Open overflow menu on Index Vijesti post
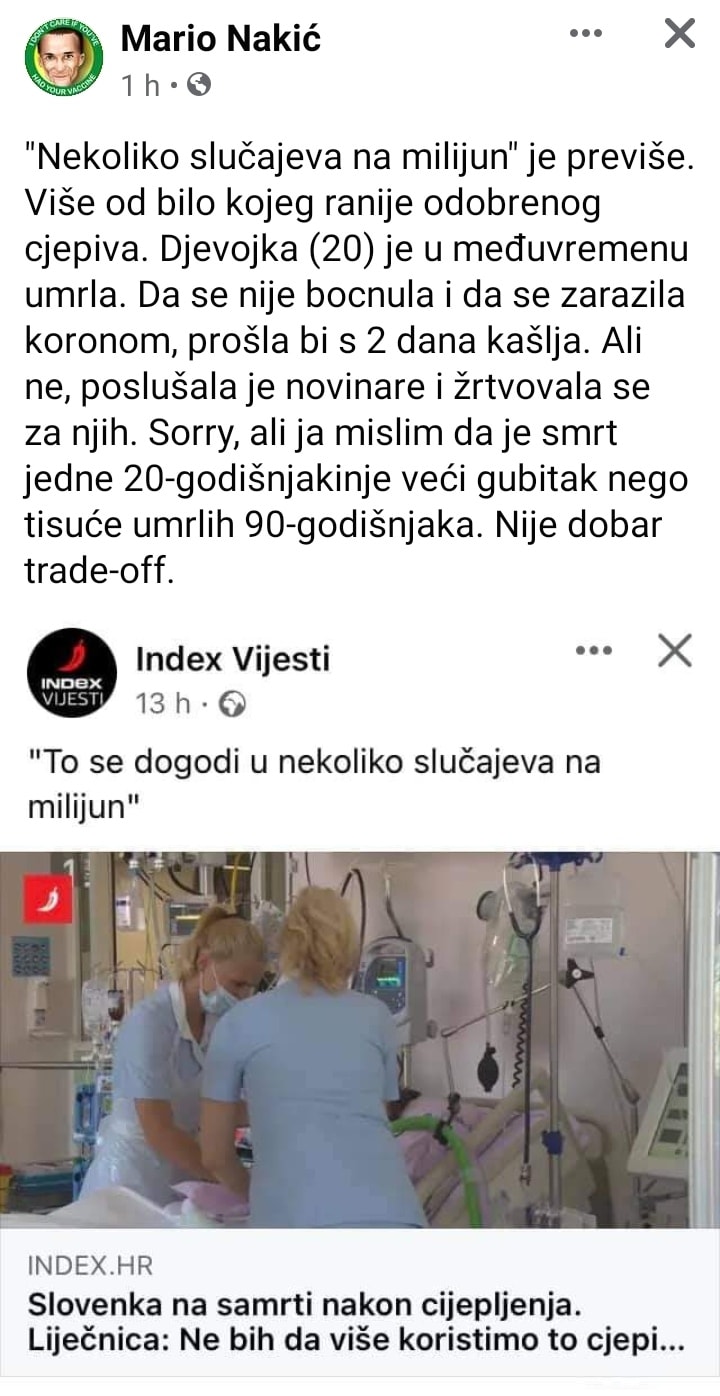This screenshot has height=1396, width=720. (x=594, y=651)
